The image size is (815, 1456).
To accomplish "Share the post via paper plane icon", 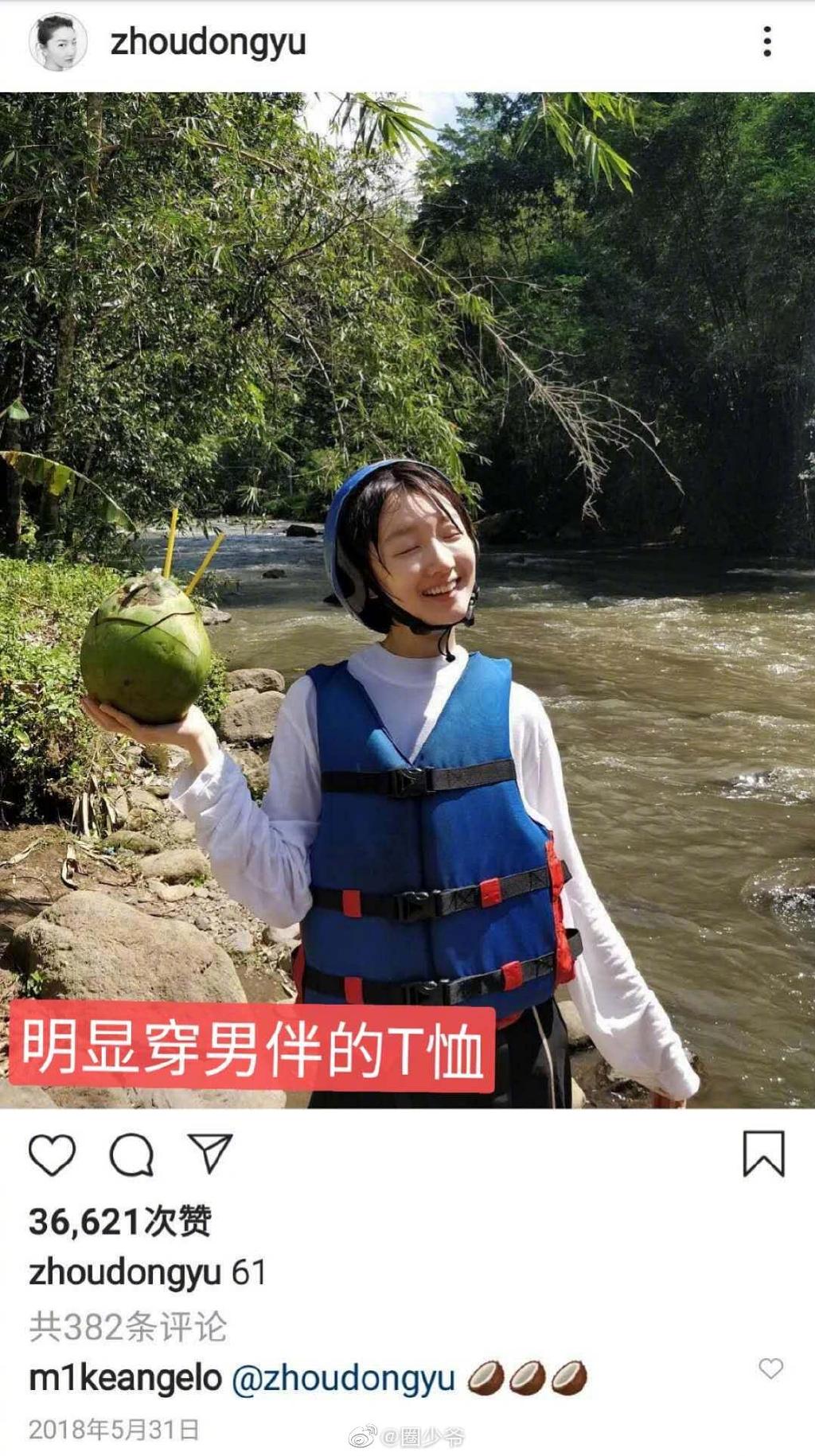I will click(x=210, y=1153).
